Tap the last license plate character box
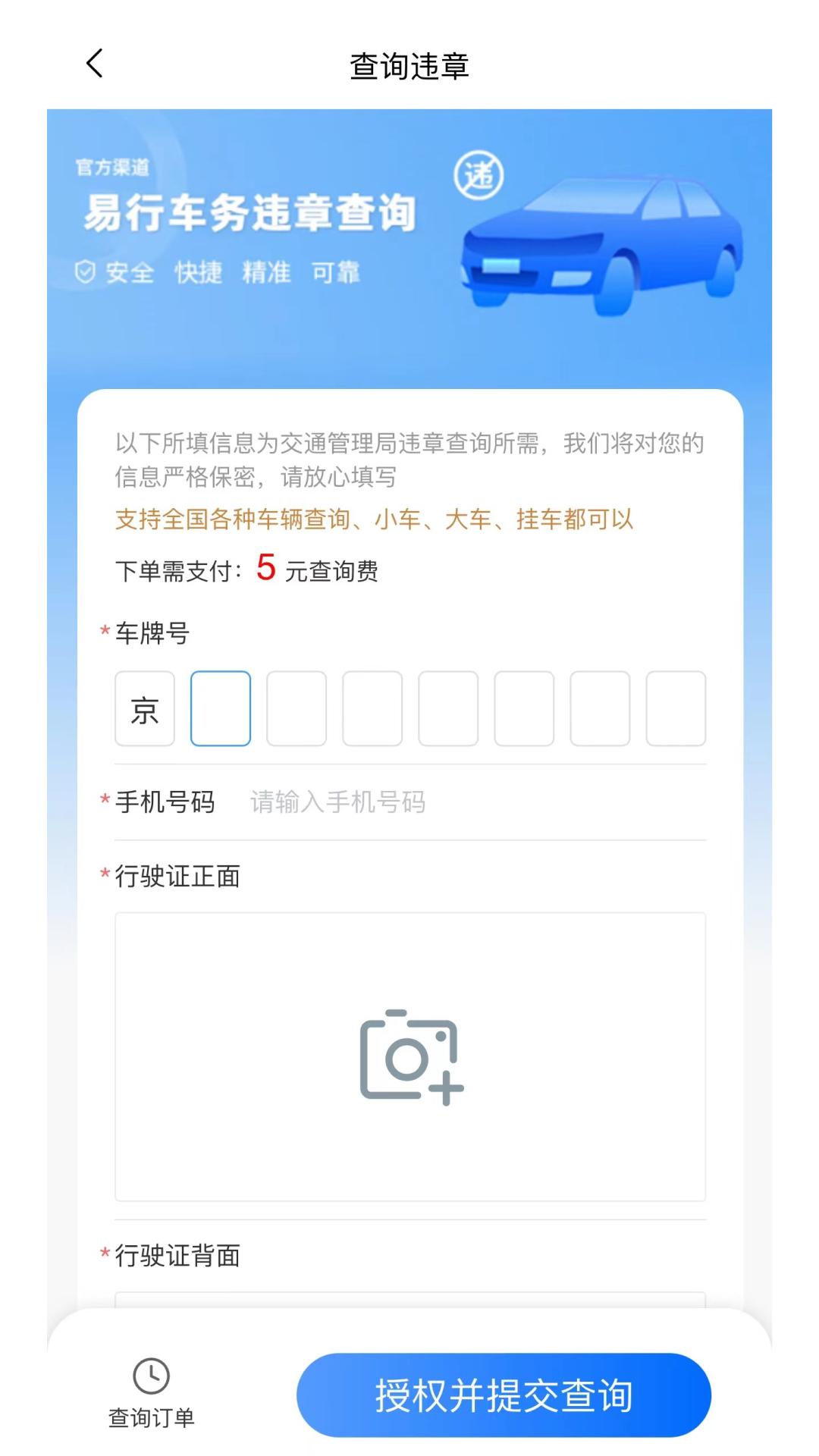The image size is (819, 1456). coord(676,708)
